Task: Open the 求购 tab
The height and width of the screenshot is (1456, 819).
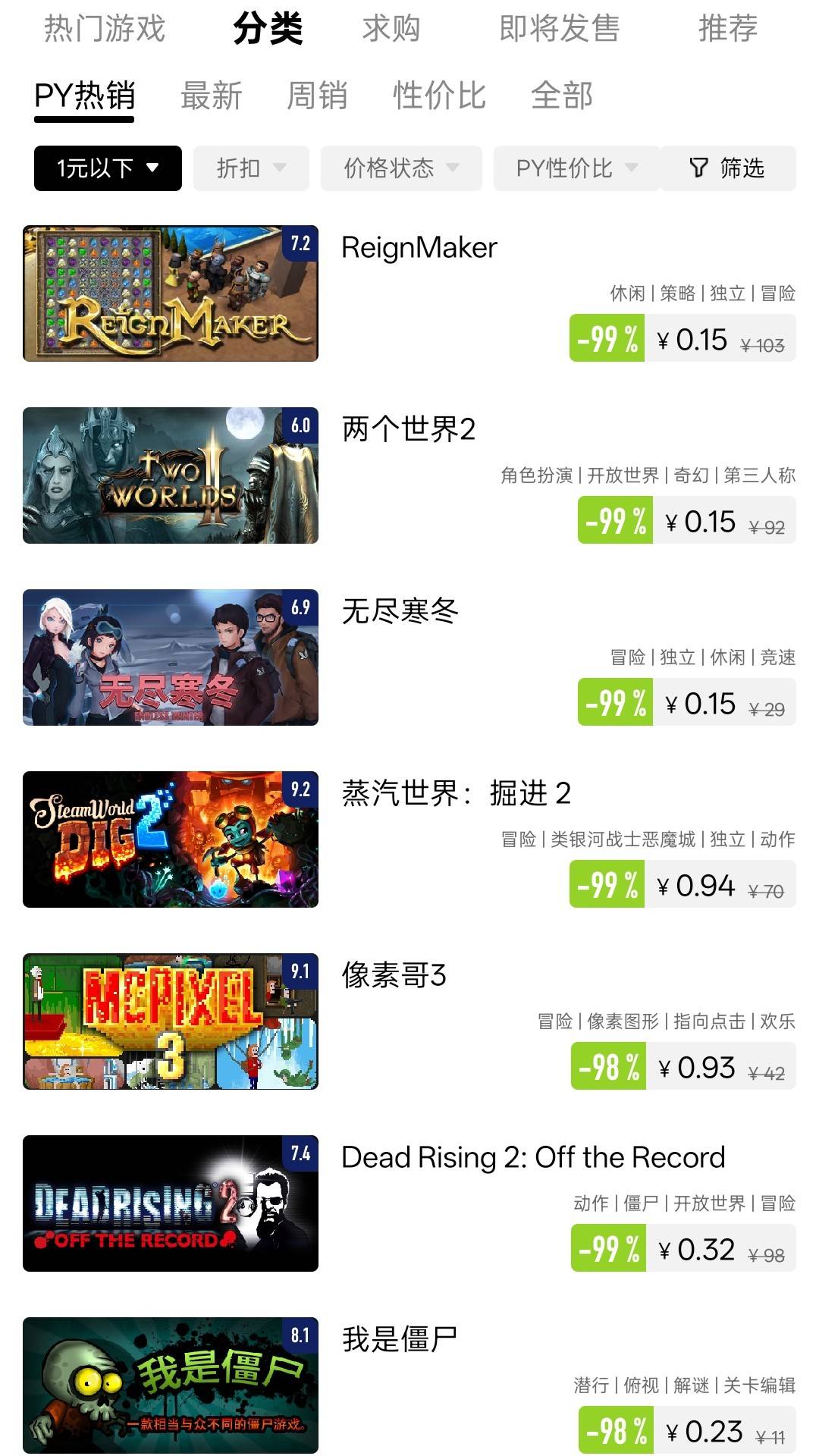Action: pos(391,29)
